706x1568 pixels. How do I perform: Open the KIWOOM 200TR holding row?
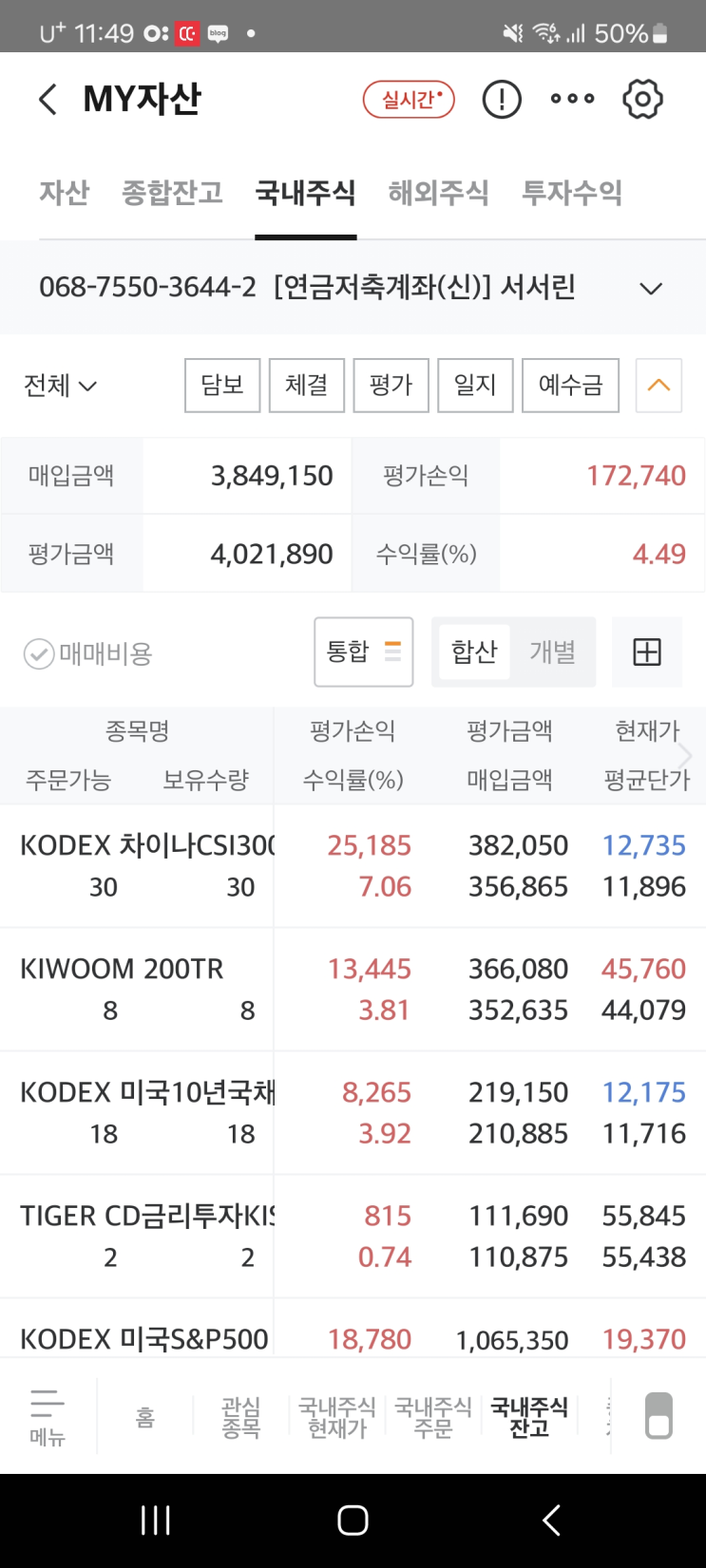353,990
